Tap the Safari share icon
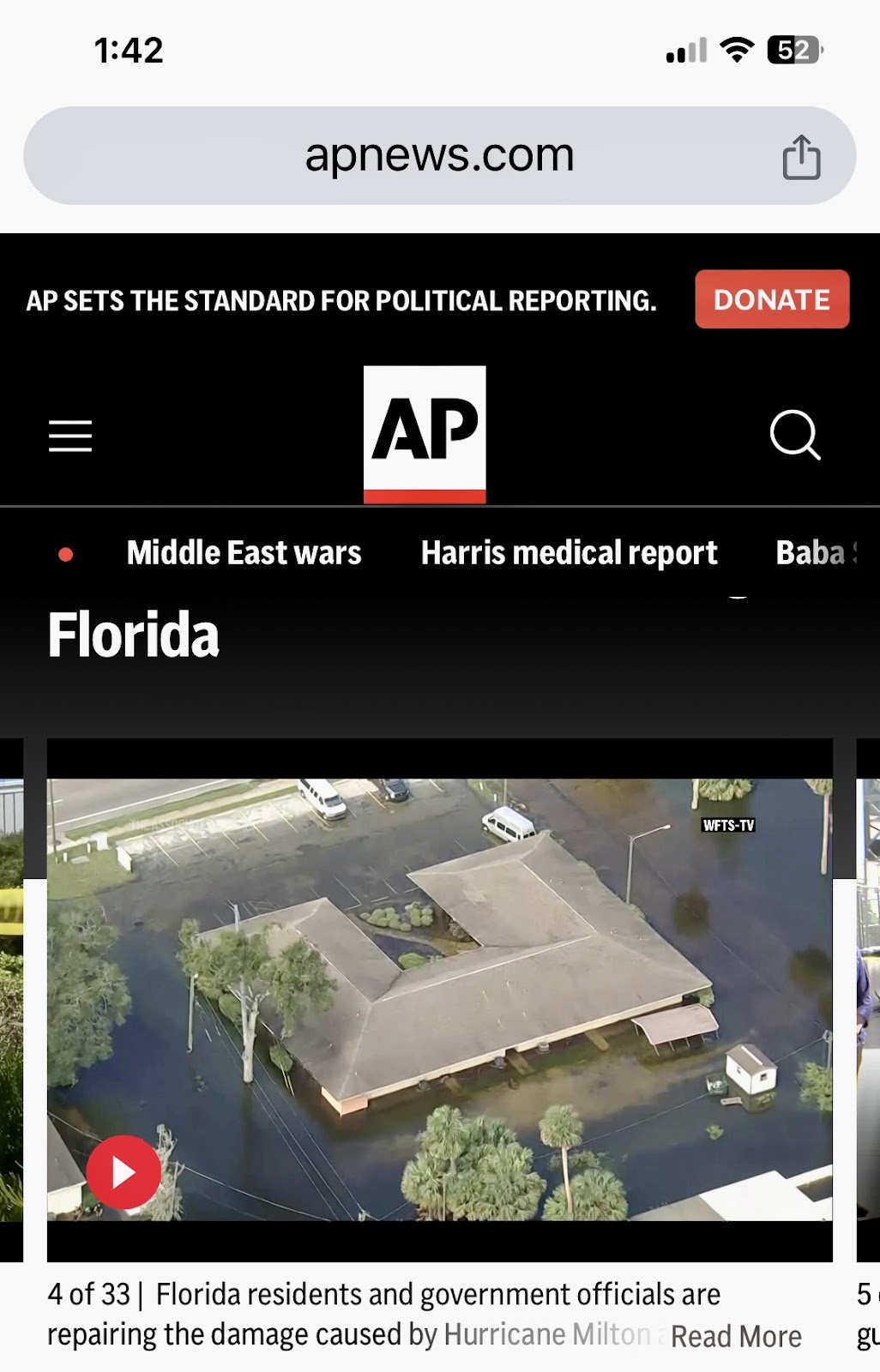 [x=801, y=157]
